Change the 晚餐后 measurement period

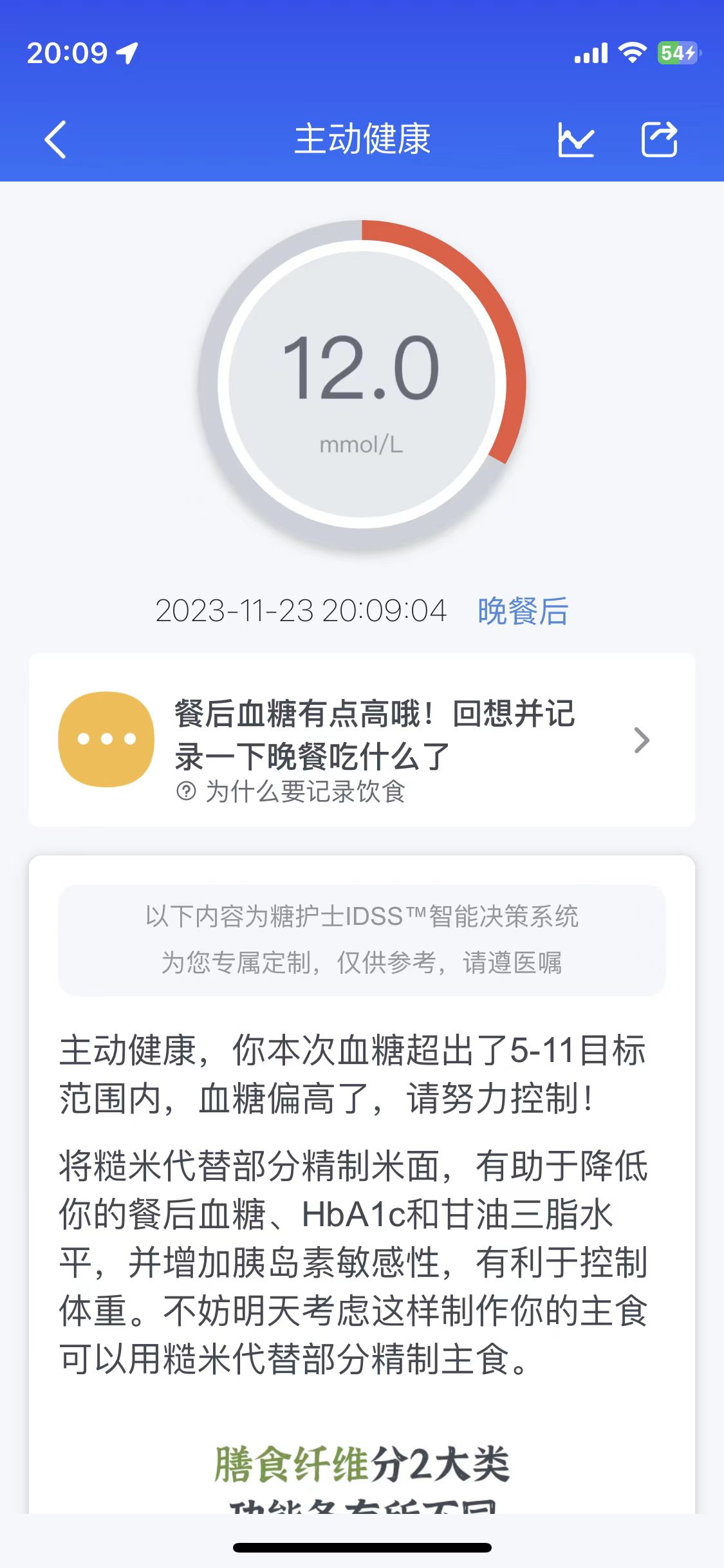[523, 611]
